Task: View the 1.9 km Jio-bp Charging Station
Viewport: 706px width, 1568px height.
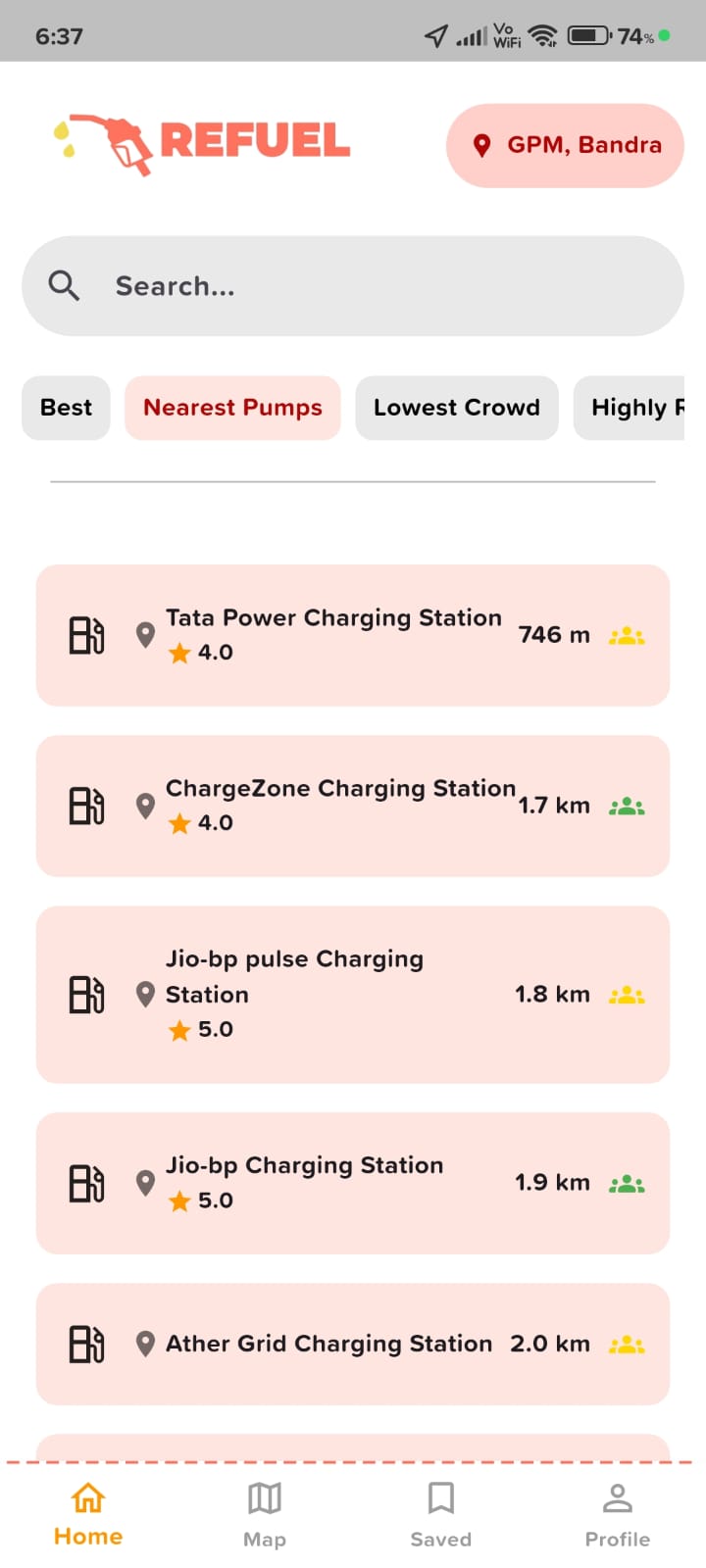Action: pyautogui.click(x=353, y=1183)
